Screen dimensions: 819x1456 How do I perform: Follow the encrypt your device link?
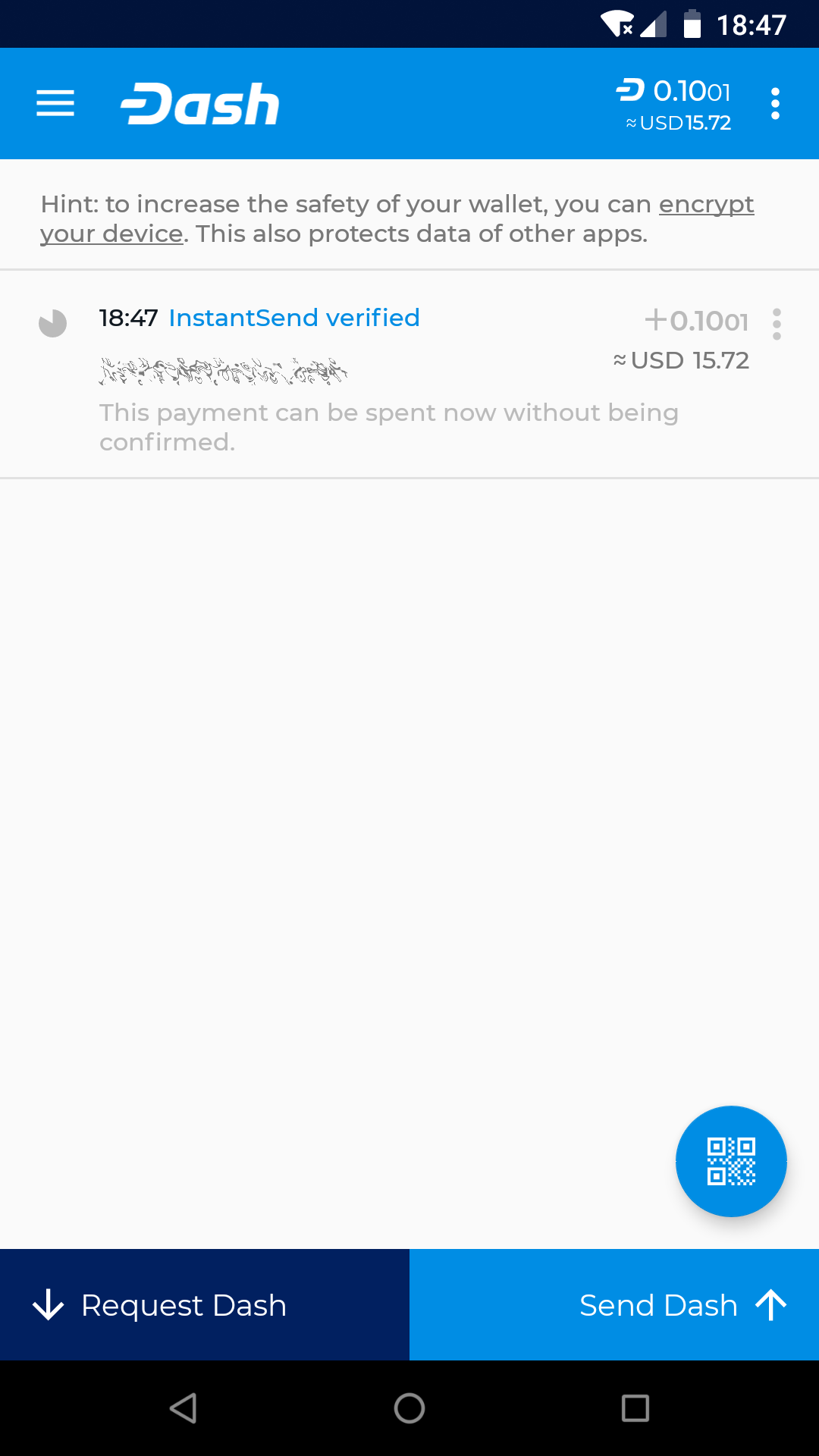click(705, 205)
